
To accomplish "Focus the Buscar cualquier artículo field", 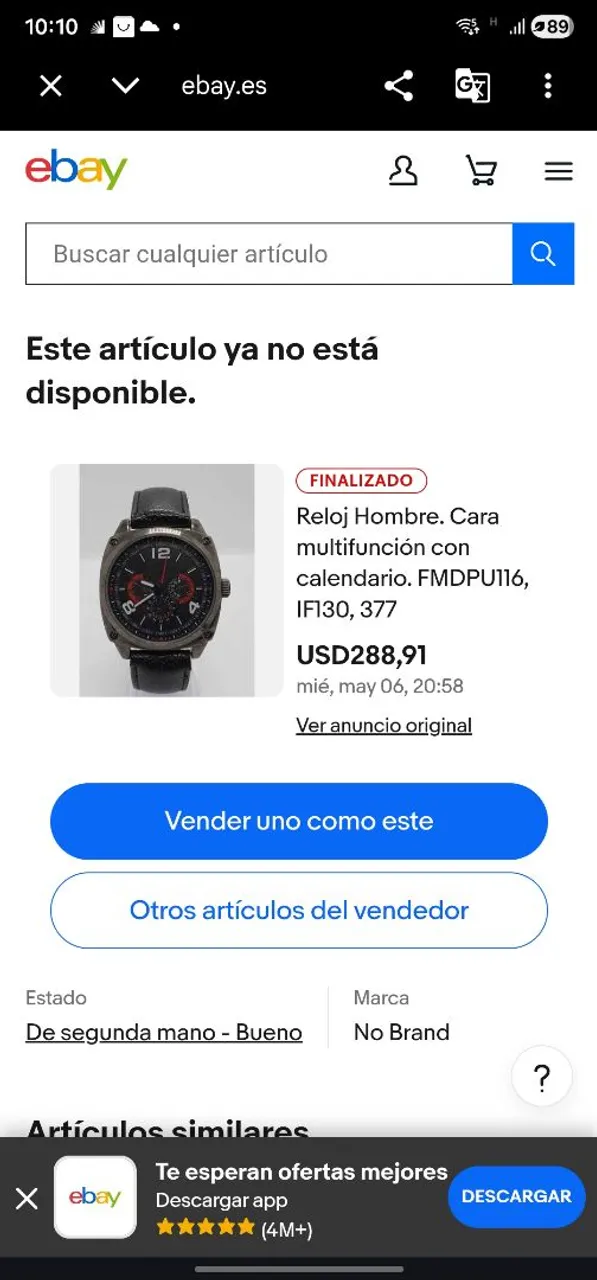I will pos(269,254).
